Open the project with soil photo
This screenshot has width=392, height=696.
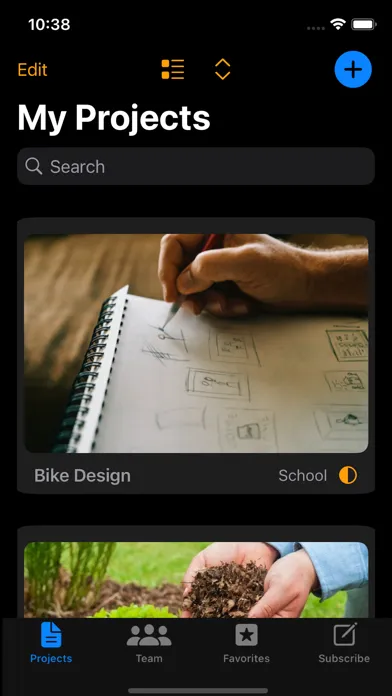[x=196, y=573]
